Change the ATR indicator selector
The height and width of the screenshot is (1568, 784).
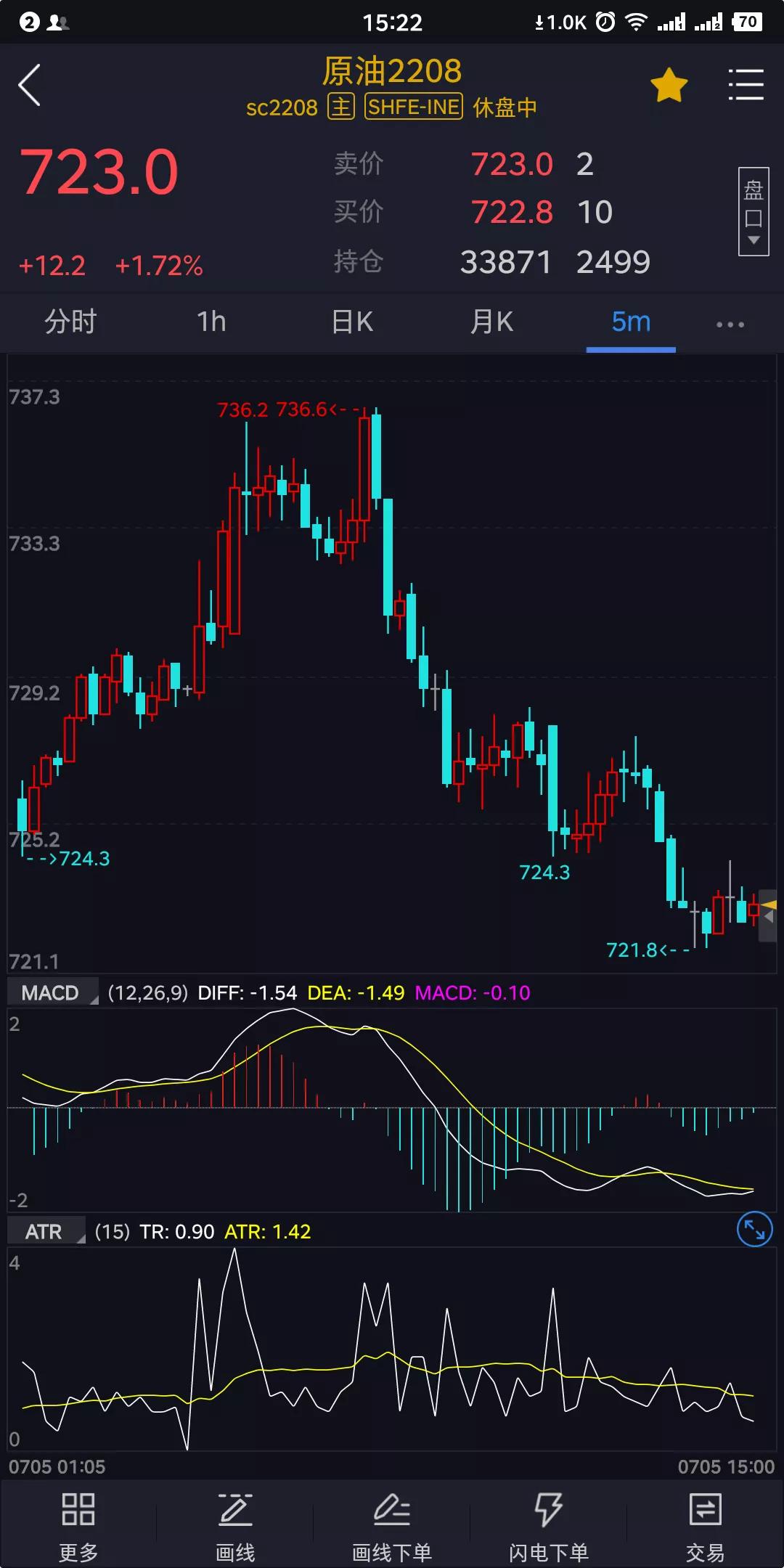click(46, 1232)
